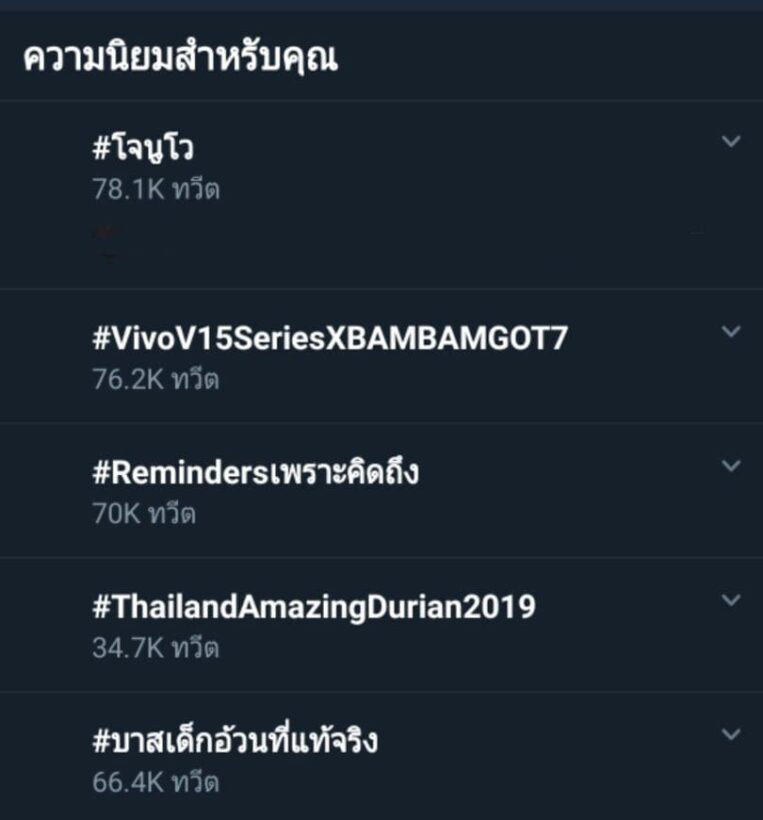The image size is (763, 820).
Task: Show options for the #ThailandAmazingDurian2019 trend
Action: pos(731,600)
